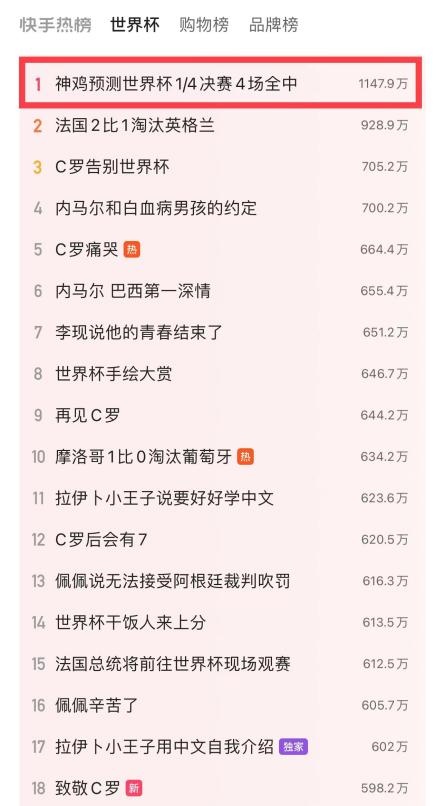This screenshot has width=445, height=806.
Task: View 李现说他的青春结束了
Action: [220, 332]
